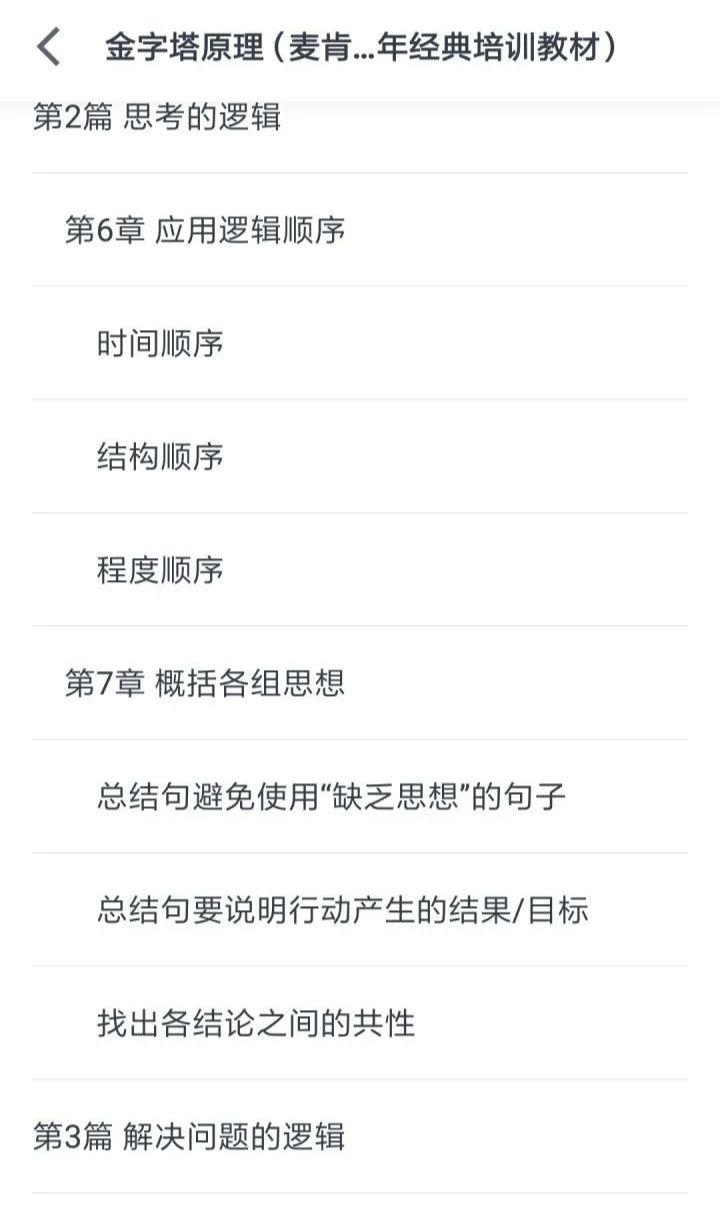Screen dimensions: 720x1222
Task: Open 总结句避免使用“缺乏思想”的句子
Action: point(332,796)
